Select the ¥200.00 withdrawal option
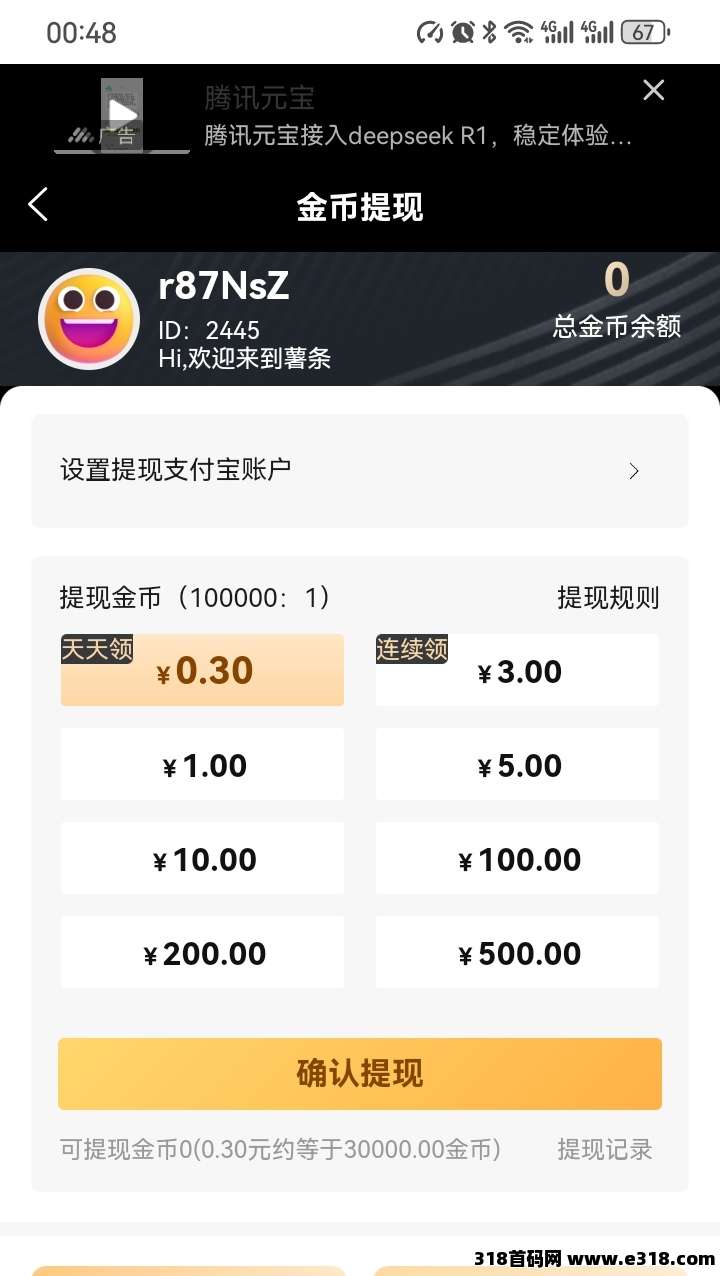The image size is (720, 1276). coord(202,952)
